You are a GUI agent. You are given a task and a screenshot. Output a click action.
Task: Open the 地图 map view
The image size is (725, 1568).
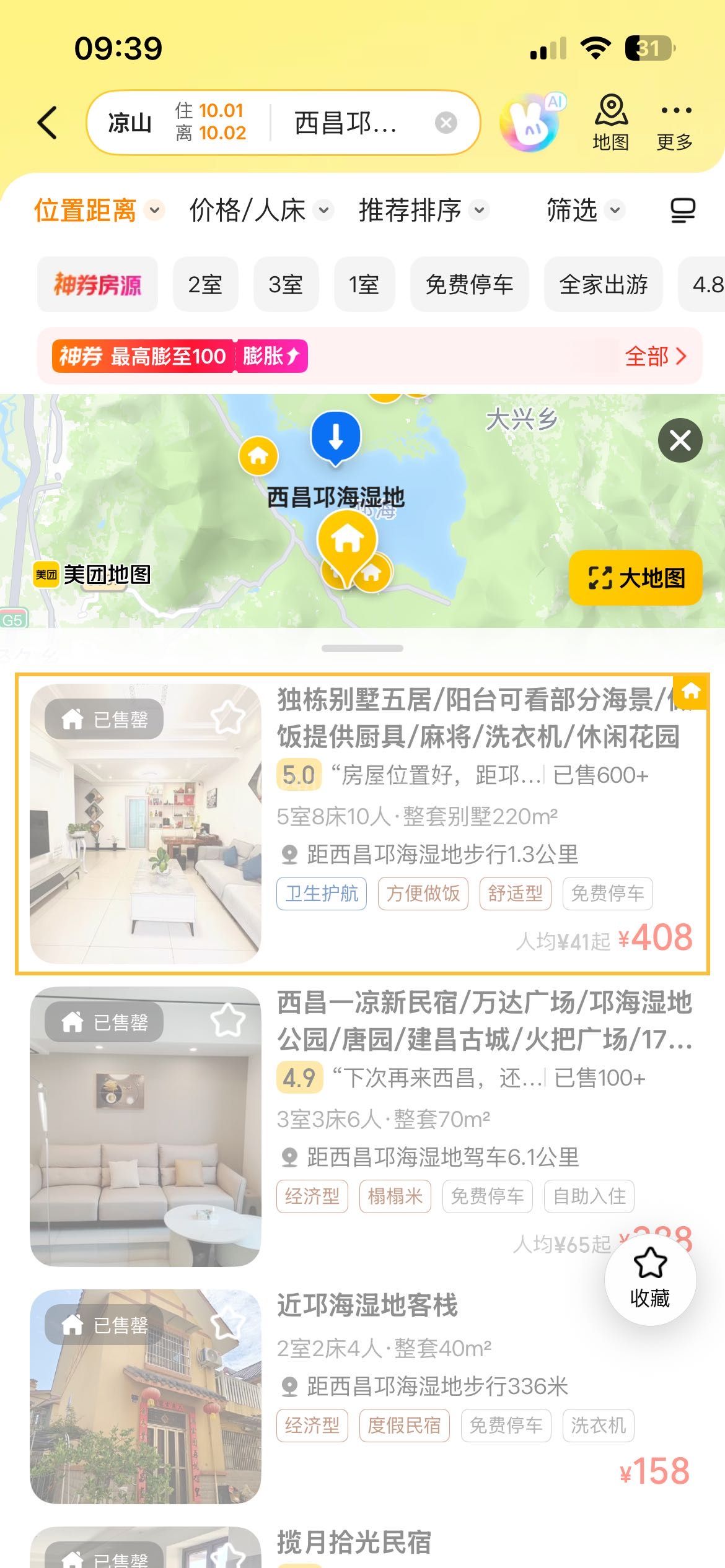coord(611,123)
